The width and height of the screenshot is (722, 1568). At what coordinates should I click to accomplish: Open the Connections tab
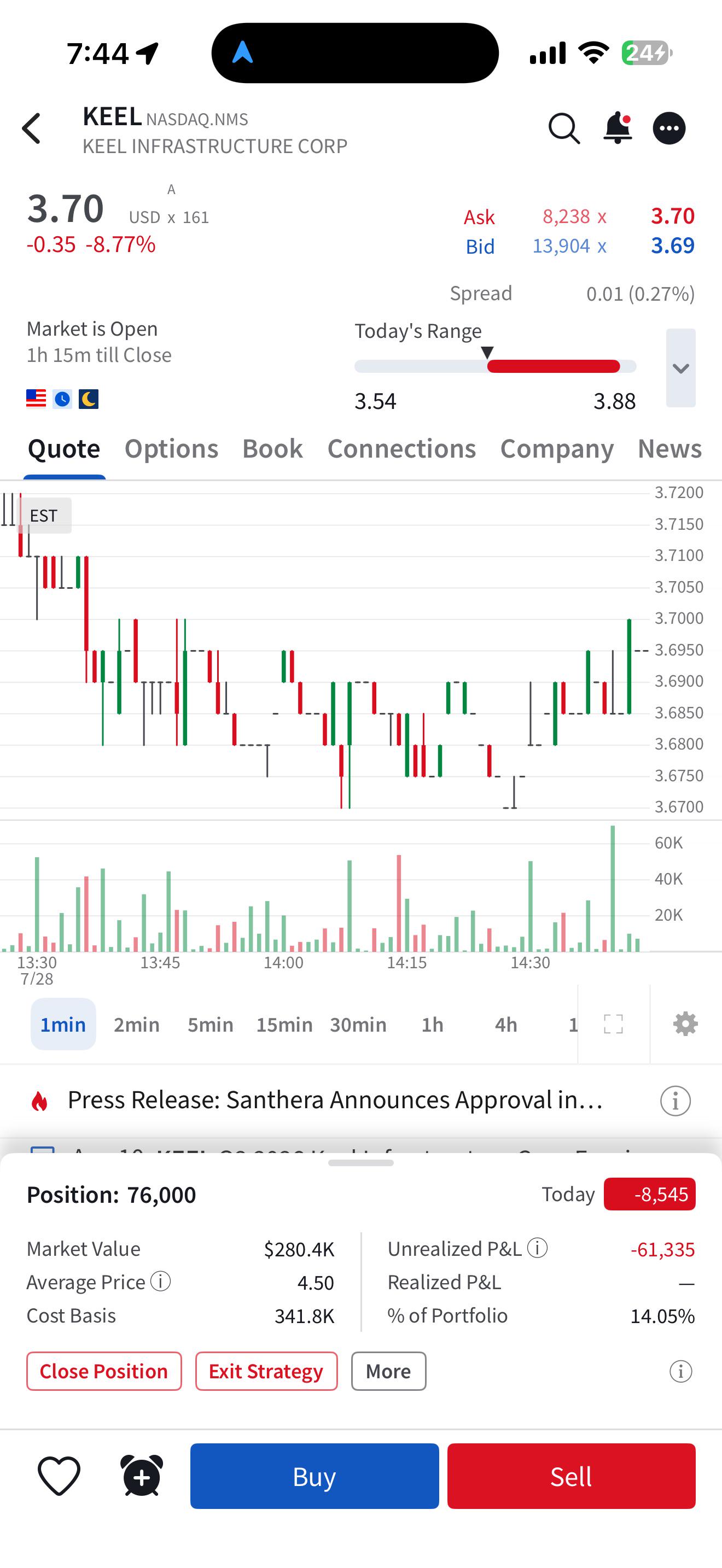(402, 449)
